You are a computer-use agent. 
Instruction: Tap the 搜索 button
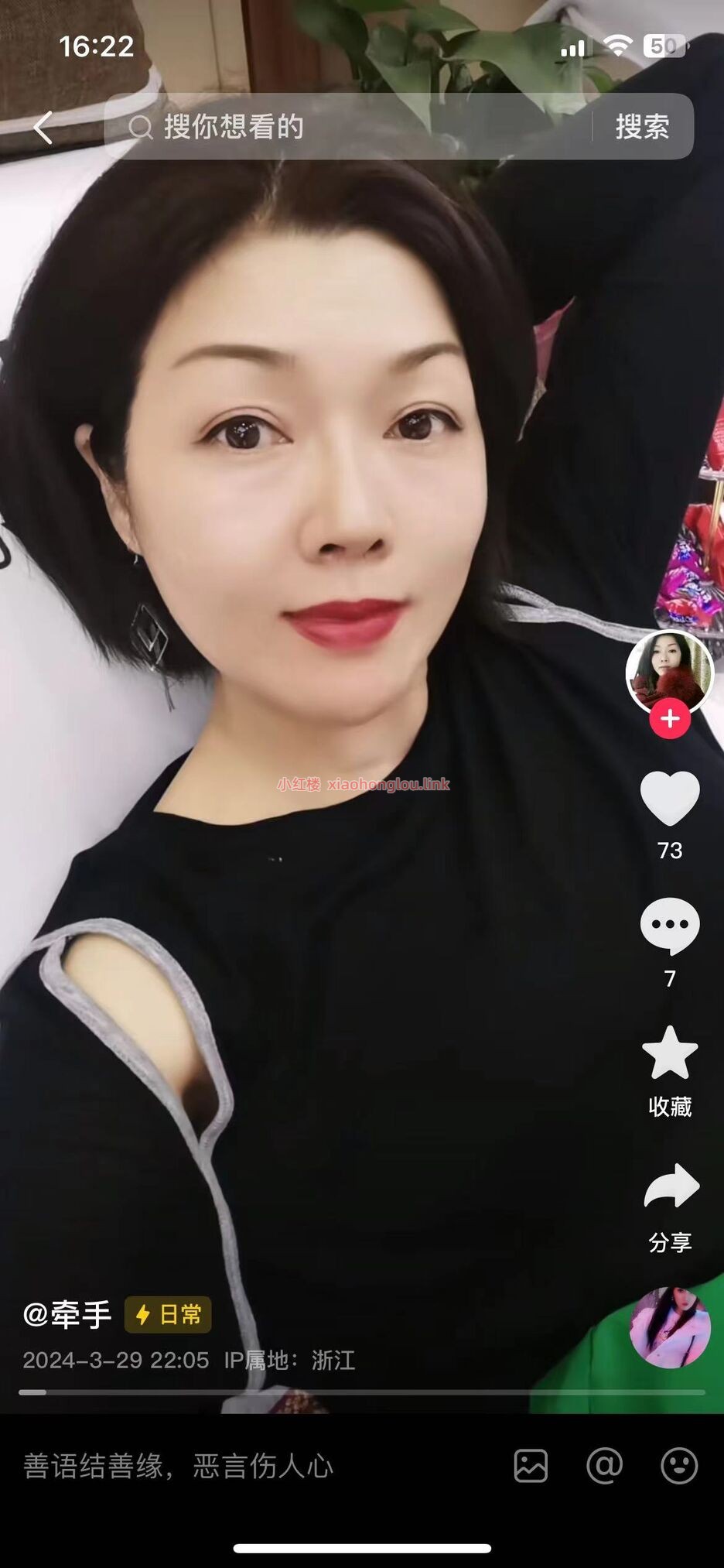642,127
